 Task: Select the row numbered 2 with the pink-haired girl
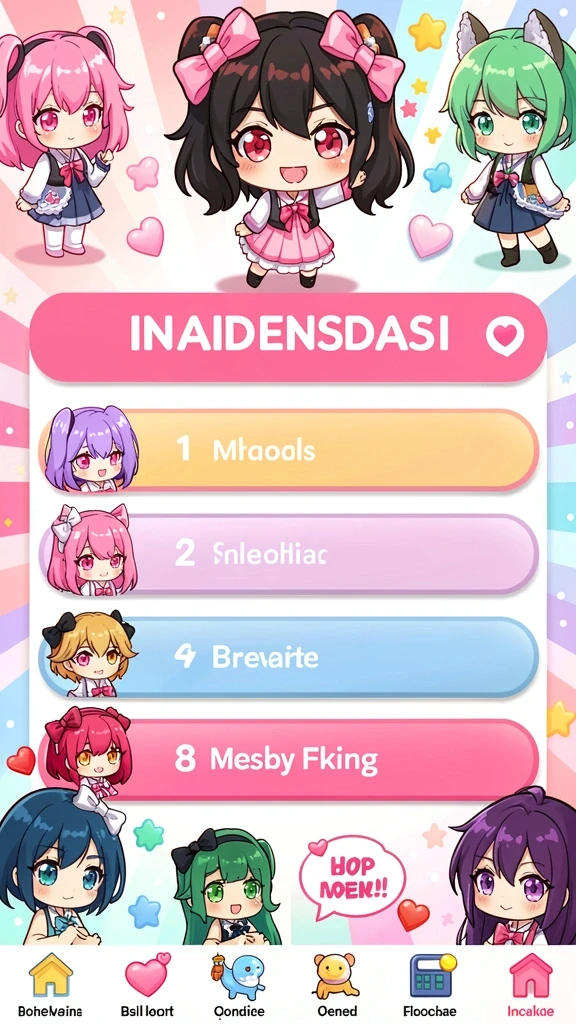pyautogui.click(x=288, y=554)
